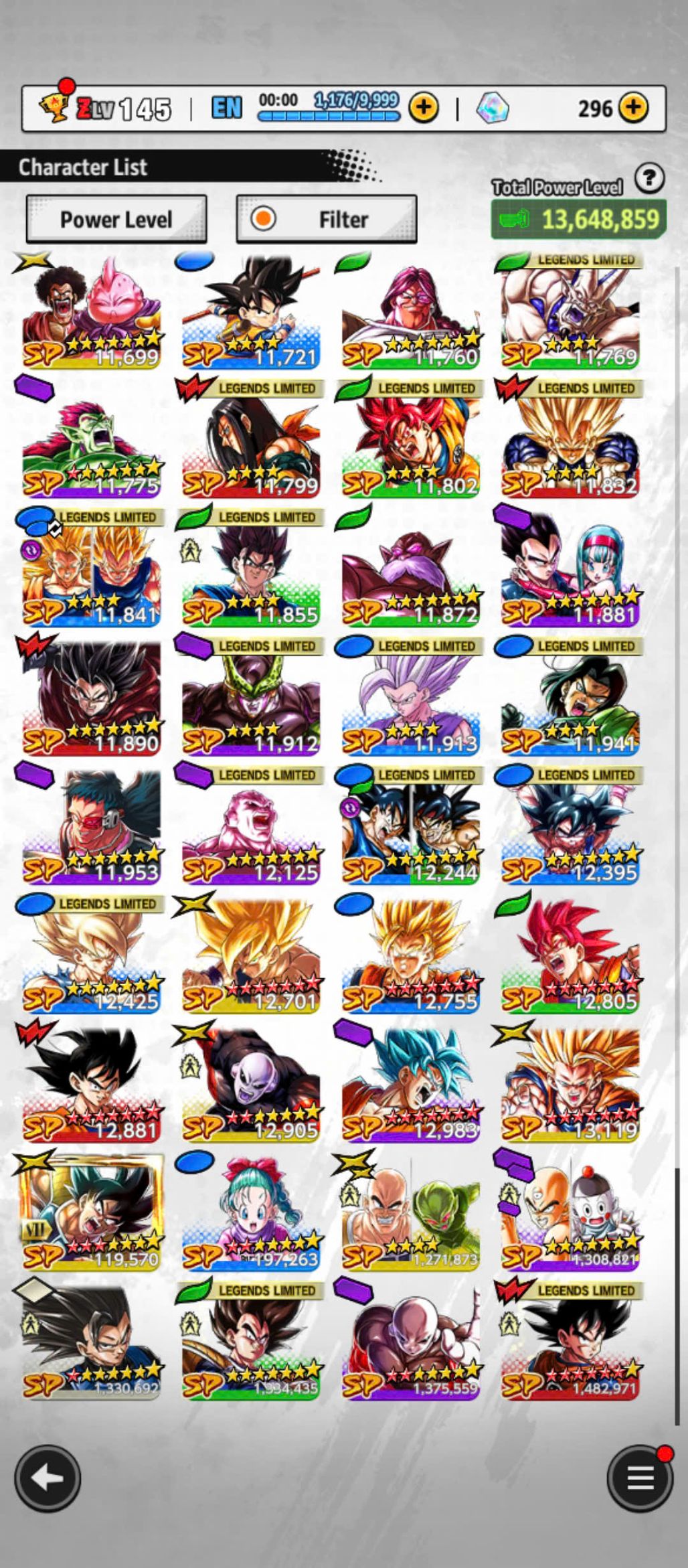Image resolution: width=688 pixels, height=1568 pixels.
Task: Add energy with the plus button
Action: click(424, 107)
